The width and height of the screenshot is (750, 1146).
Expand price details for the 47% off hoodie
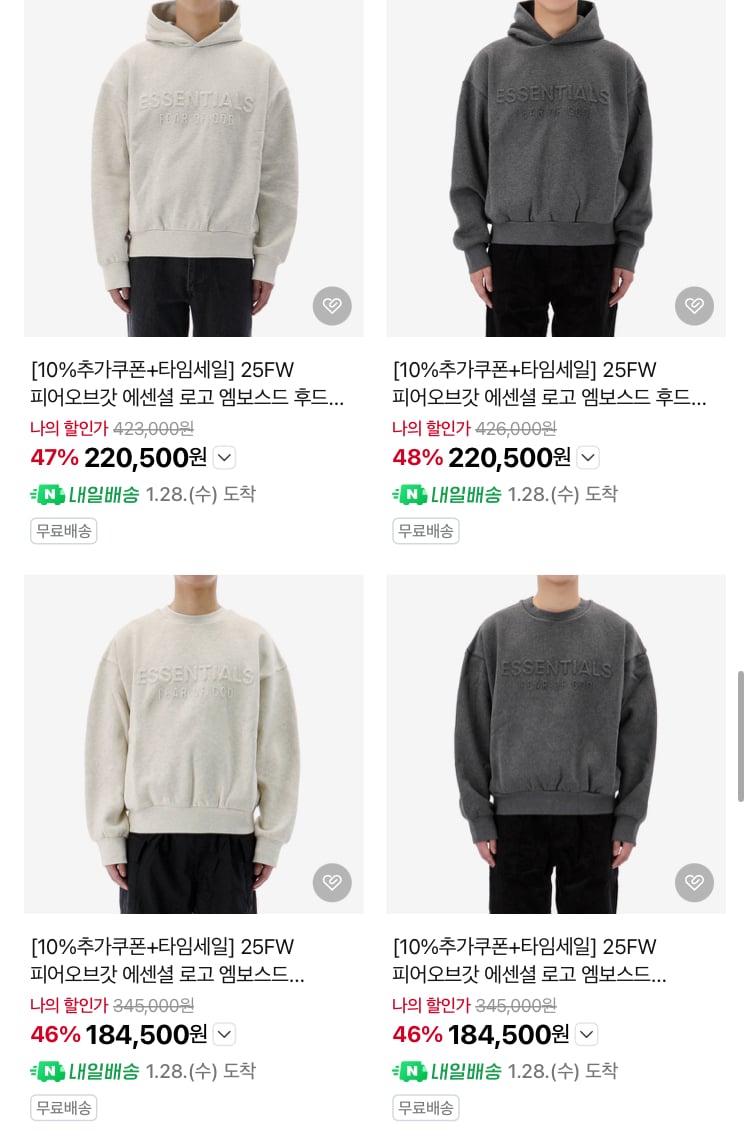pos(225,458)
